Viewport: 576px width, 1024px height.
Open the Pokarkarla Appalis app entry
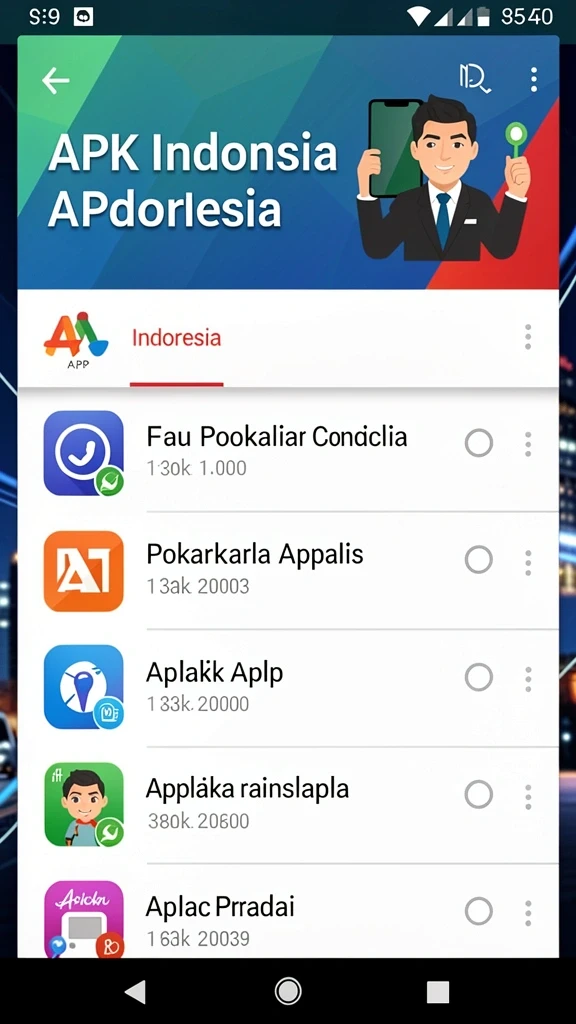click(288, 570)
